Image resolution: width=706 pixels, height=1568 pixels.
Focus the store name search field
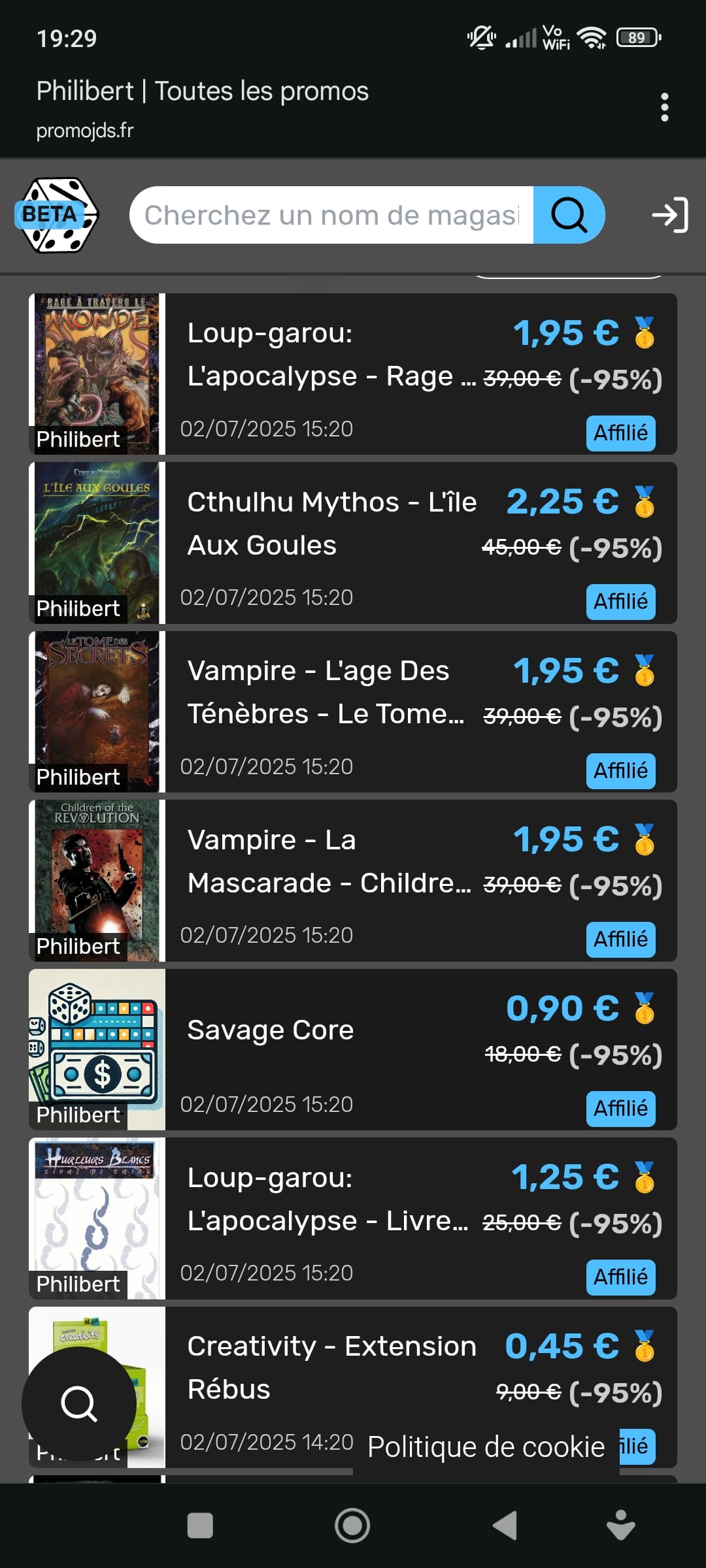[x=331, y=215]
